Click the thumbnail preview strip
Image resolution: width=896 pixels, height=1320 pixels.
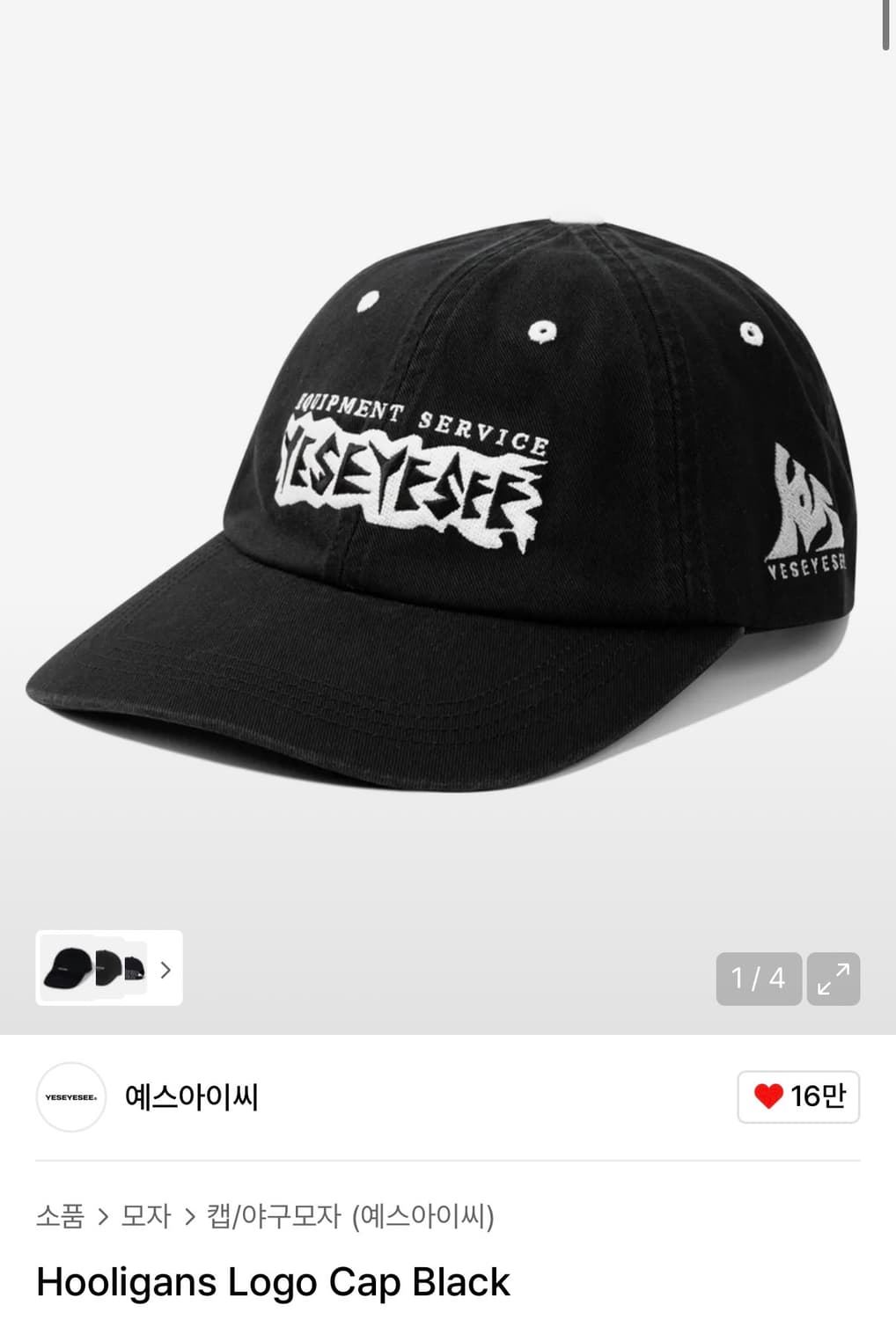(x=109, y=970)
